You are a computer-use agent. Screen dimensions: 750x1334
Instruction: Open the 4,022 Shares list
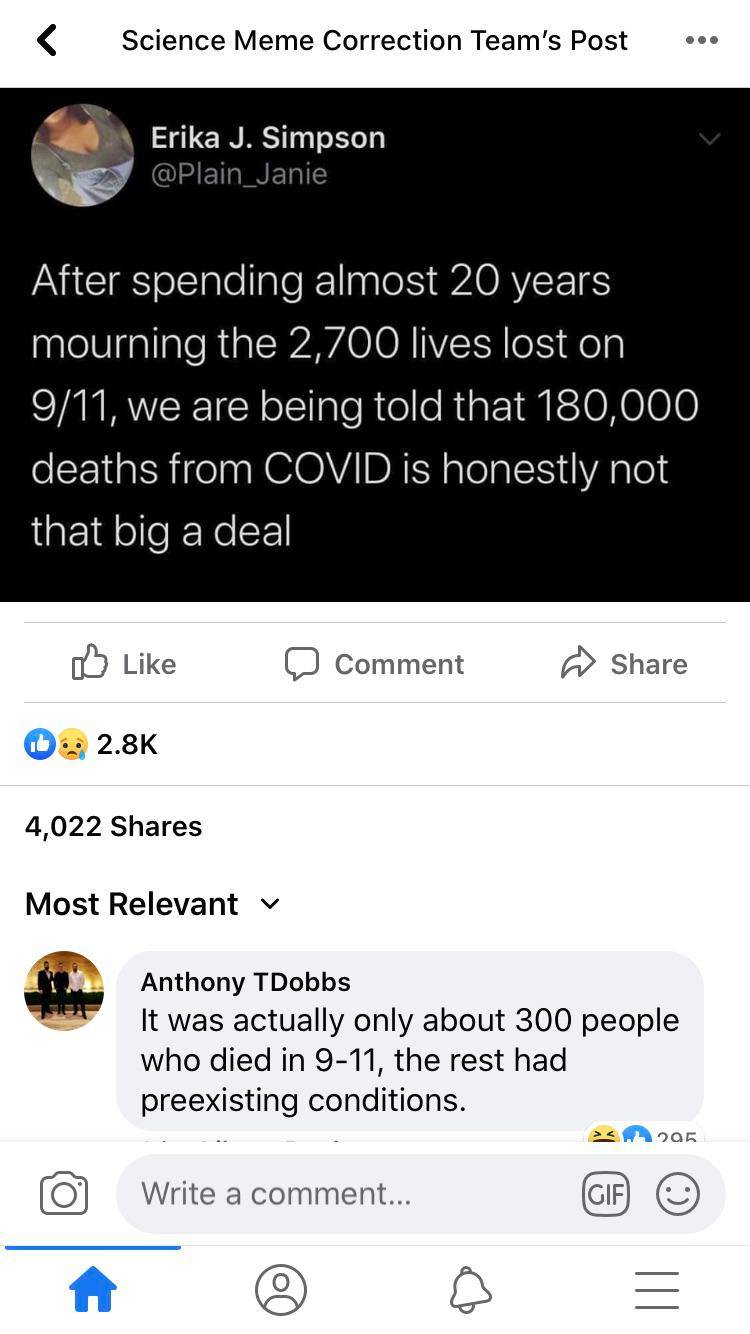coord(113,826)
